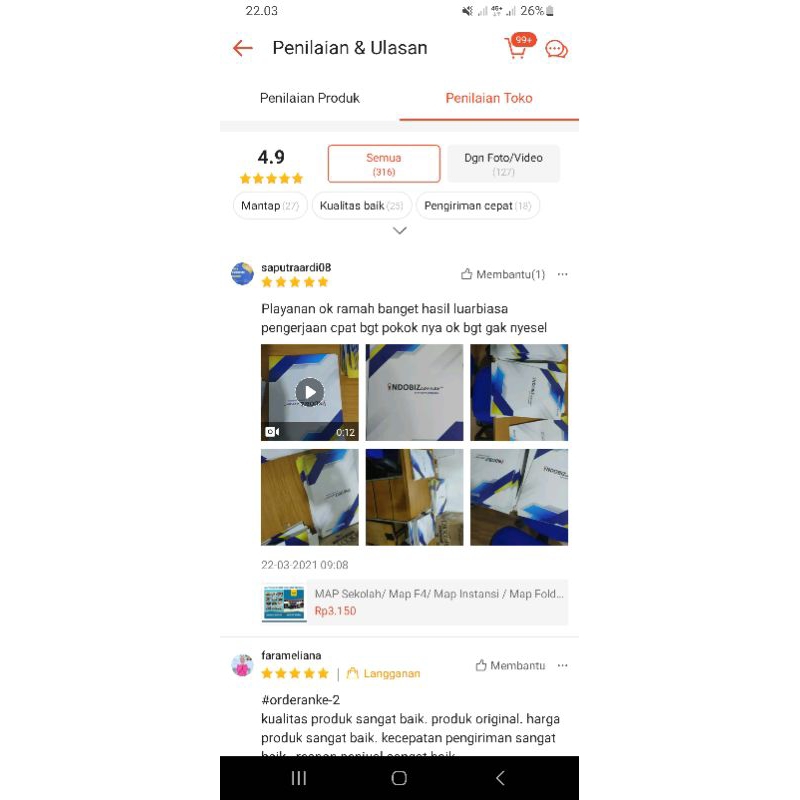Select the Mantap filter chip
The image size is (800, 800).
coord(270,206)
